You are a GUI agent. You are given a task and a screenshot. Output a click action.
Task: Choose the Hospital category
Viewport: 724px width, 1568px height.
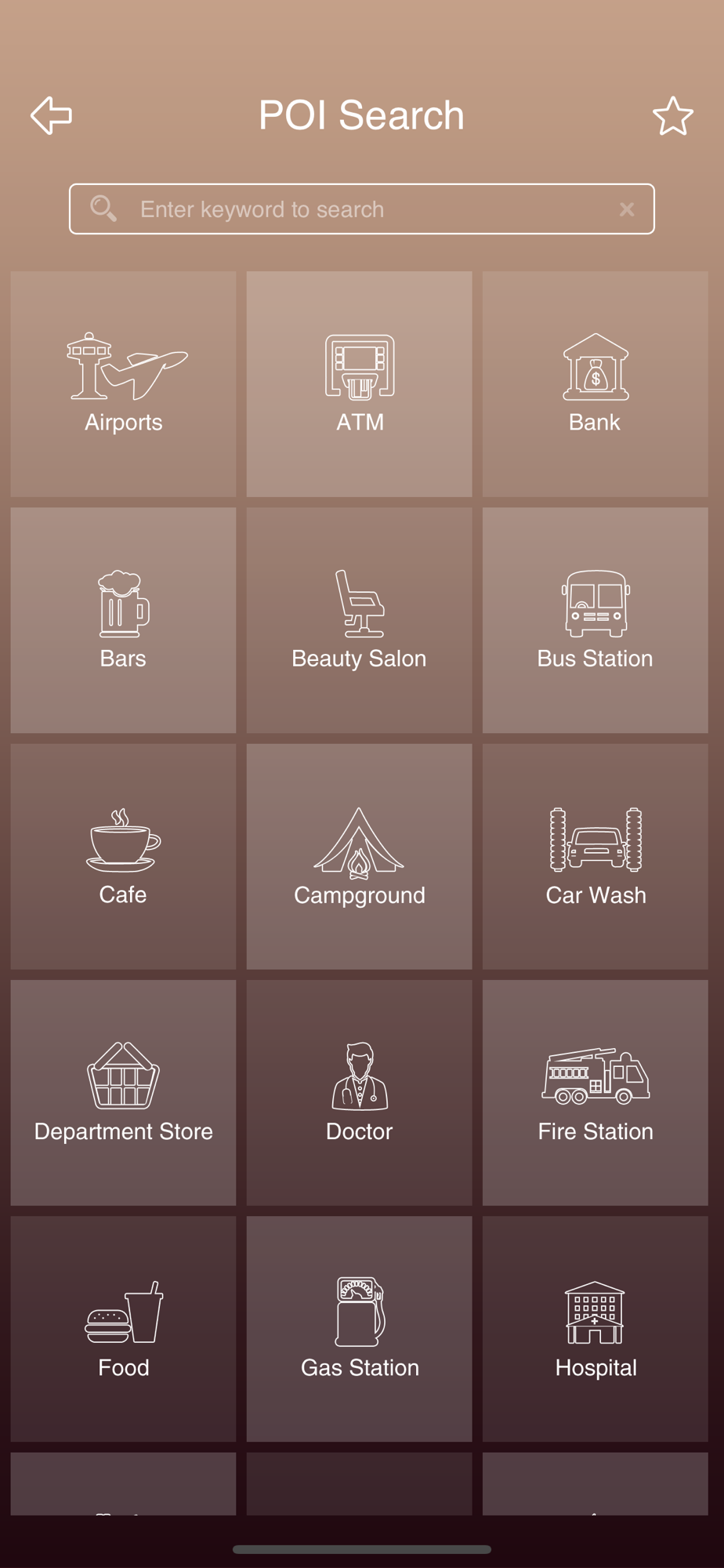coord(595,1329)
